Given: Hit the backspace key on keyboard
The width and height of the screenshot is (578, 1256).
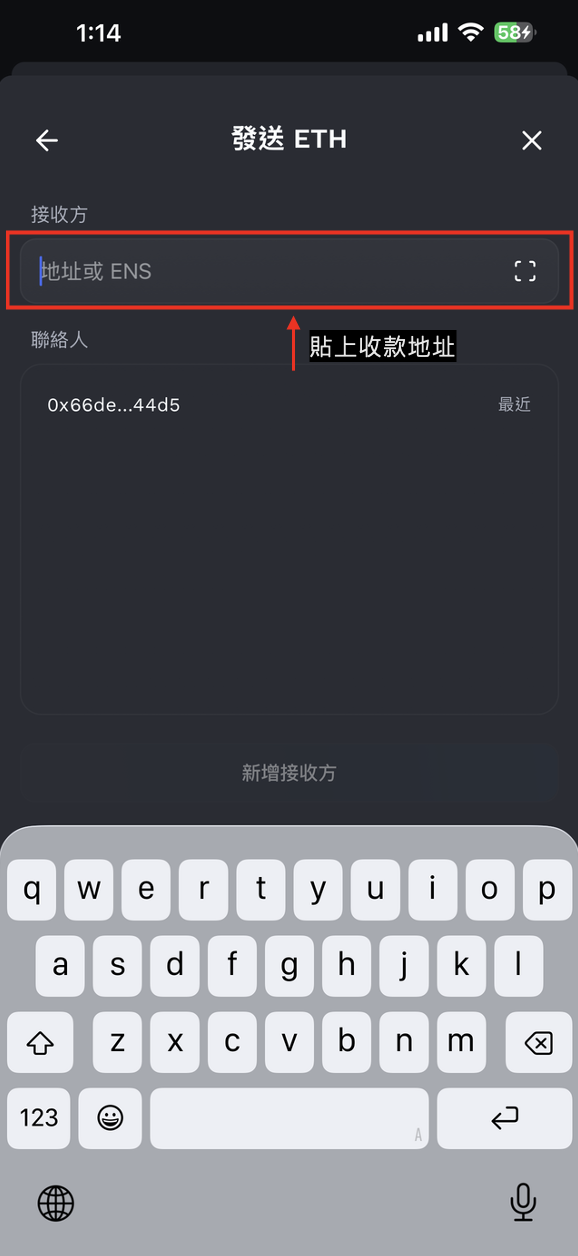Looking at the screenshot, I should coord(537,1043).
